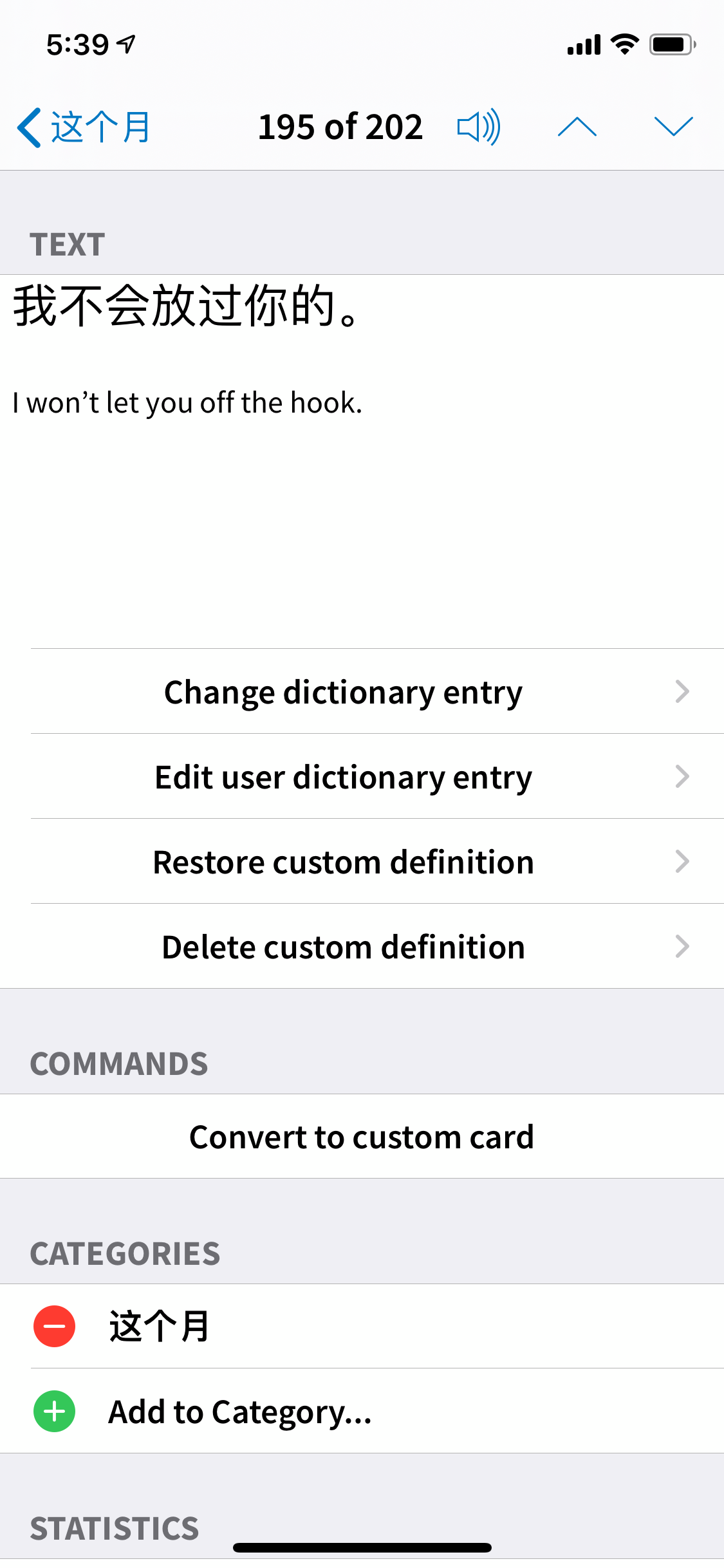724x1568 pixels.
Task: Remove card from 这个月 category
Action: click(54, 1326)
